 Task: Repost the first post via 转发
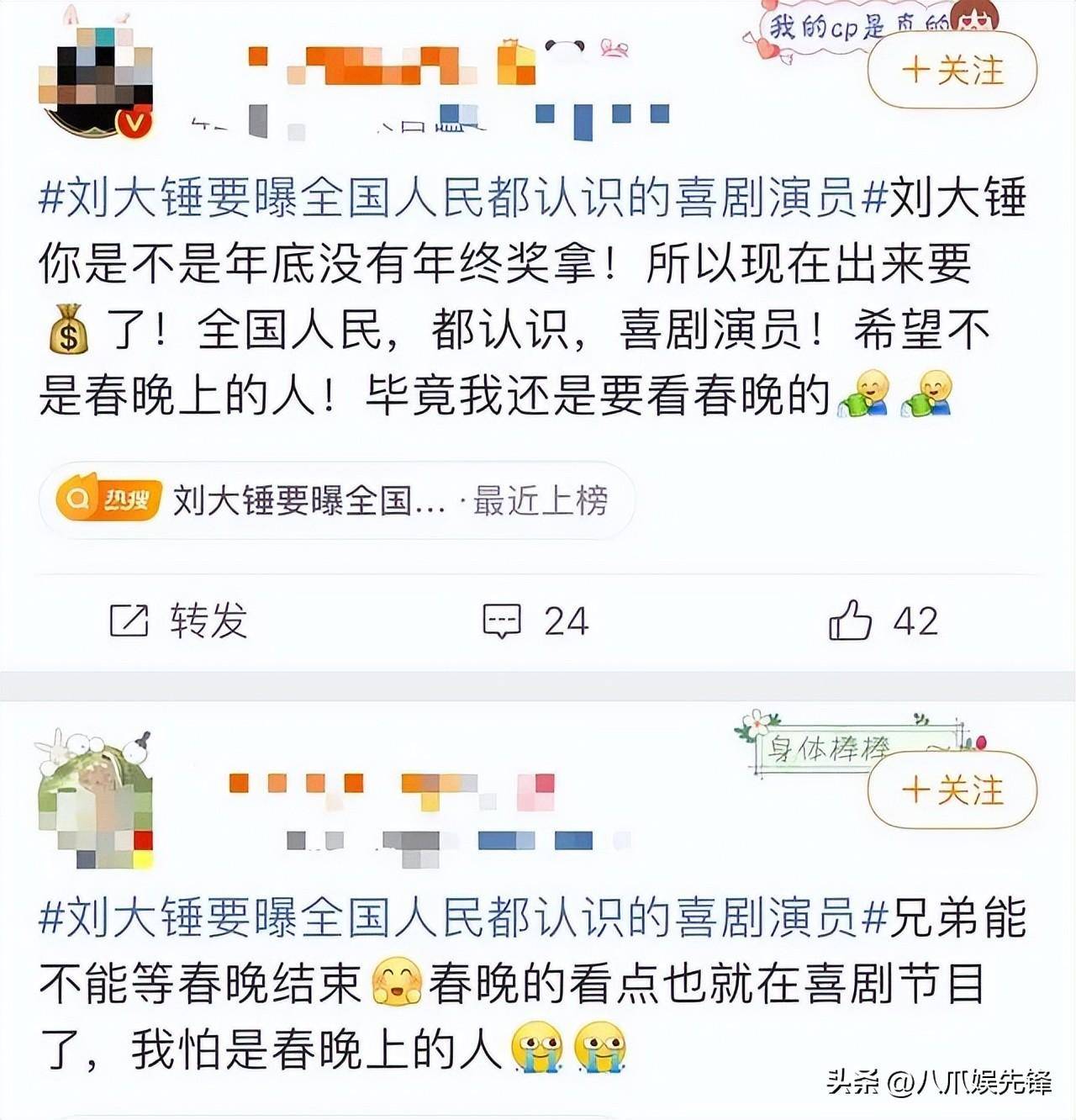click(x=178, y=621)
